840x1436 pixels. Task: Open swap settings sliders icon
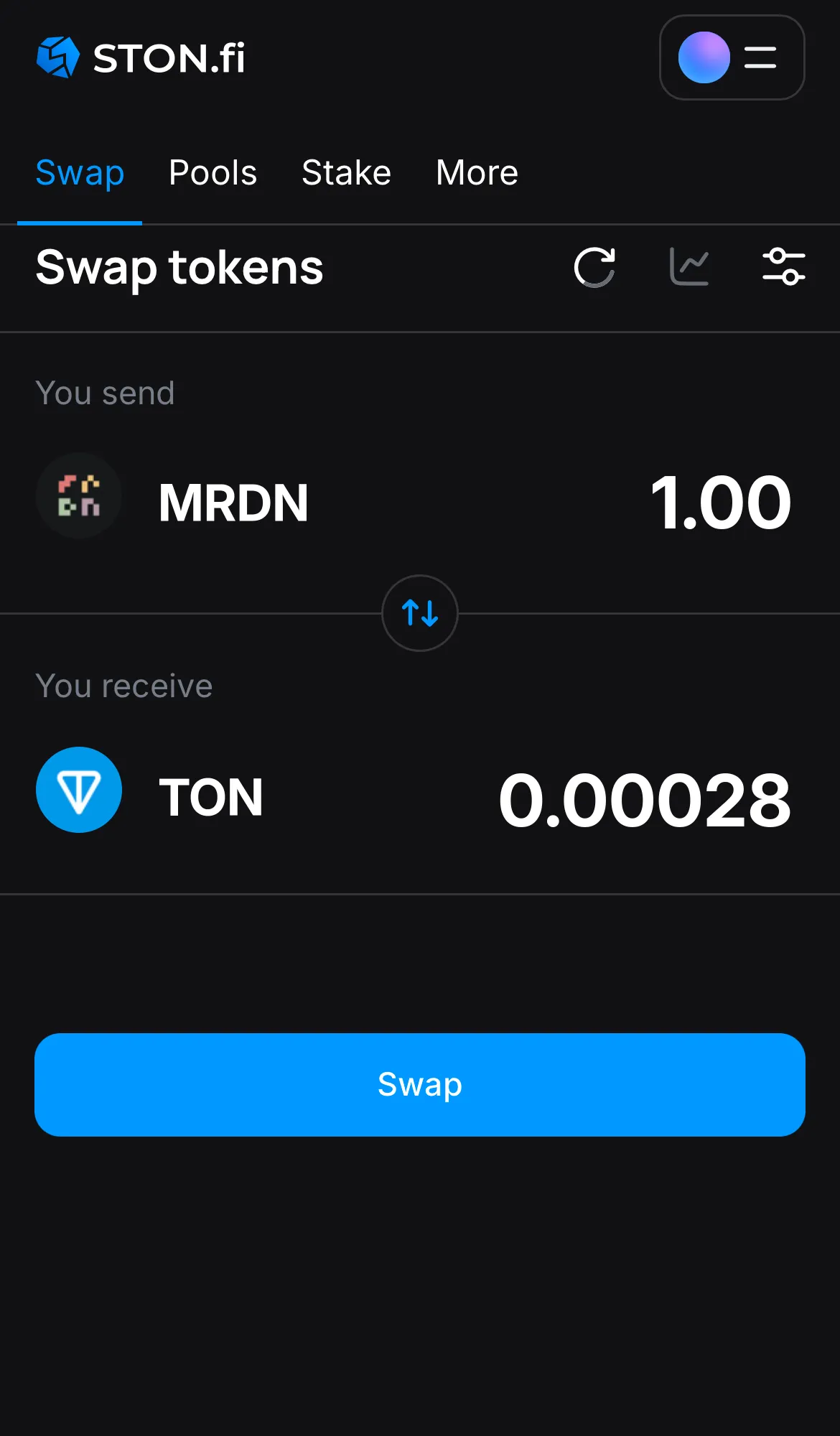[784, 267]
